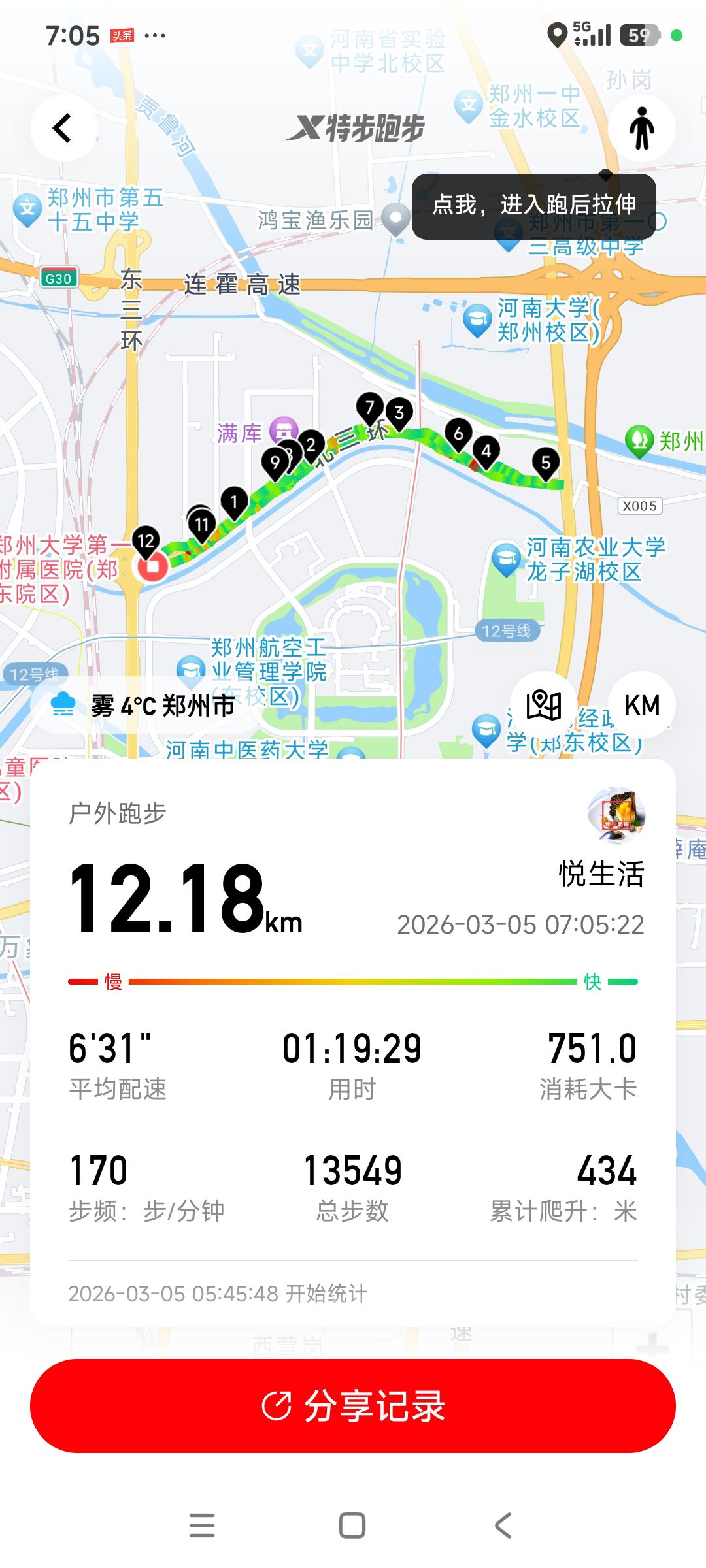This screenshot has height=1568, width=706.
Task: Tap the system home button
Action: point(352,1526)
